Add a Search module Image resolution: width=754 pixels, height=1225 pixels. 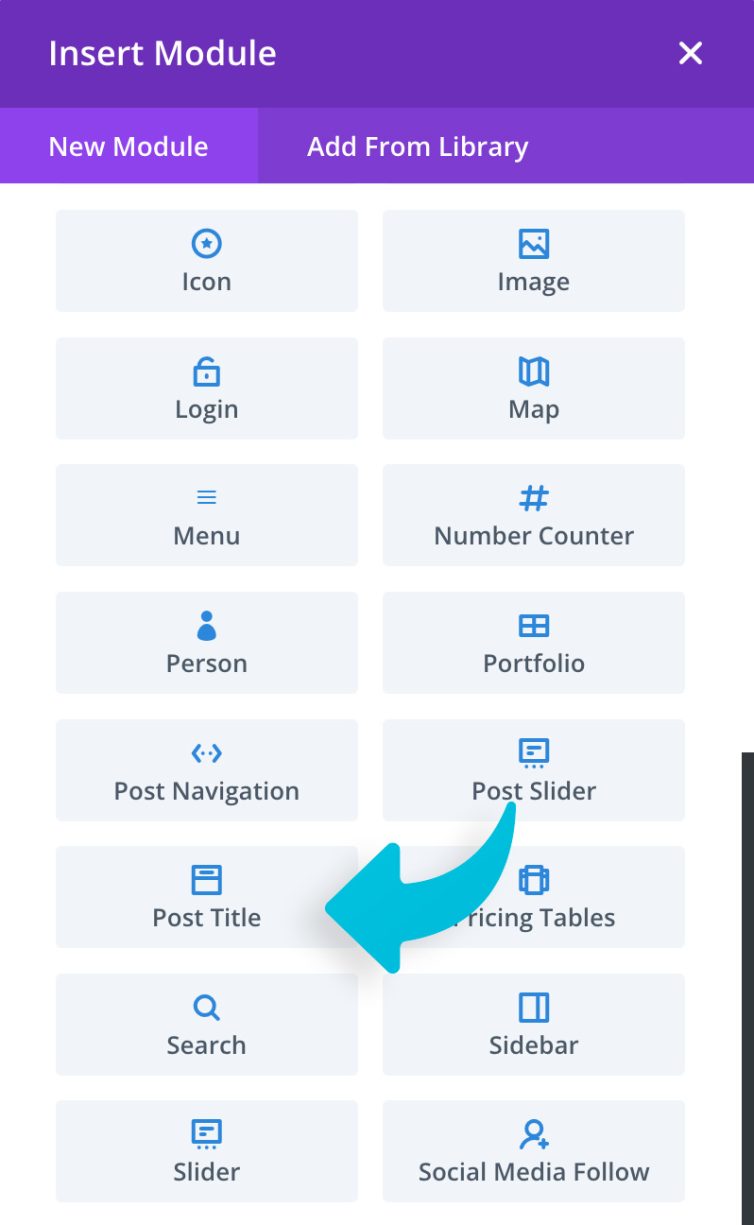click(x=206, y=1024)
